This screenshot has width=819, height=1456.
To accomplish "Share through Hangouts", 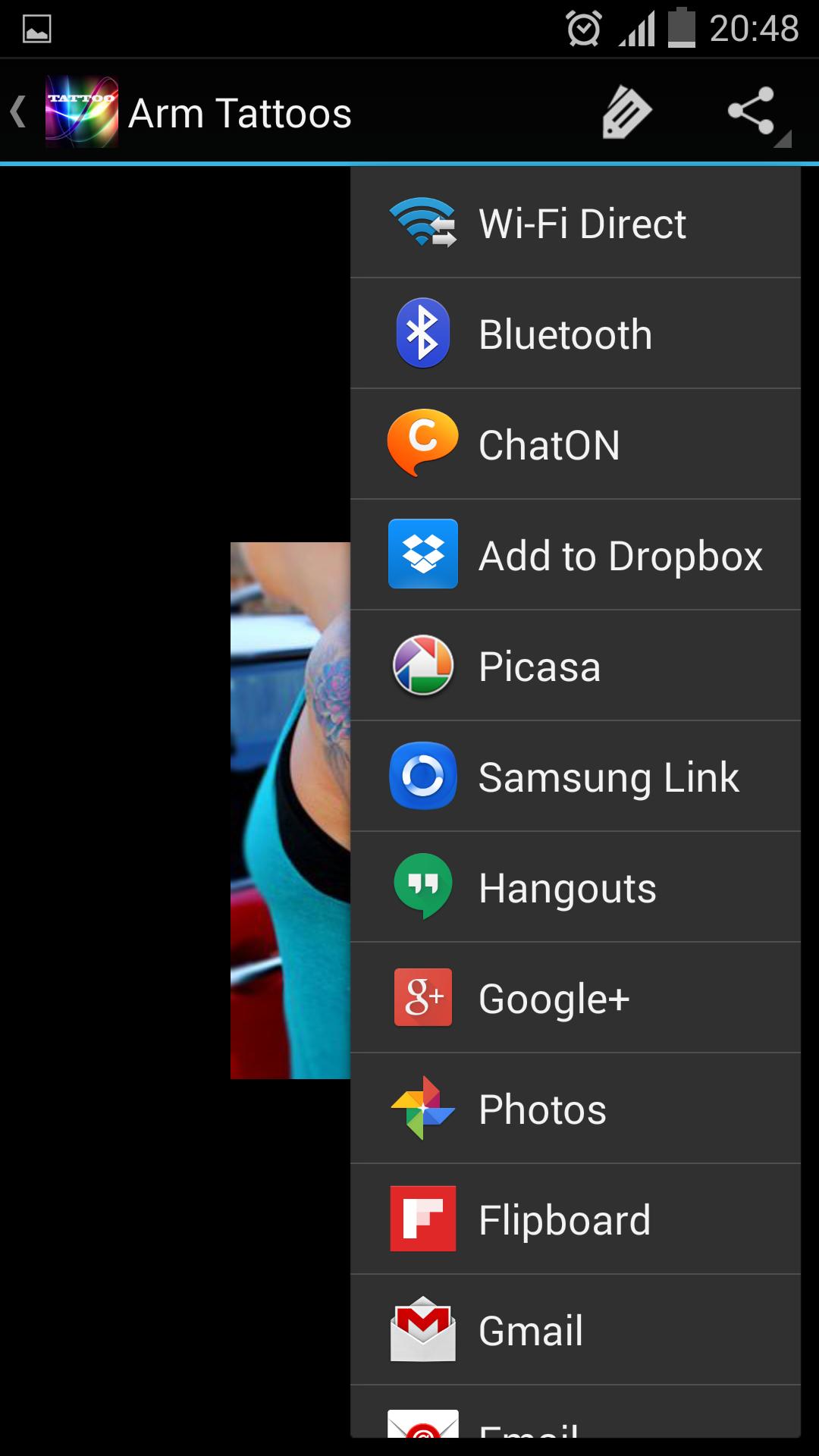I will point(576,887).
